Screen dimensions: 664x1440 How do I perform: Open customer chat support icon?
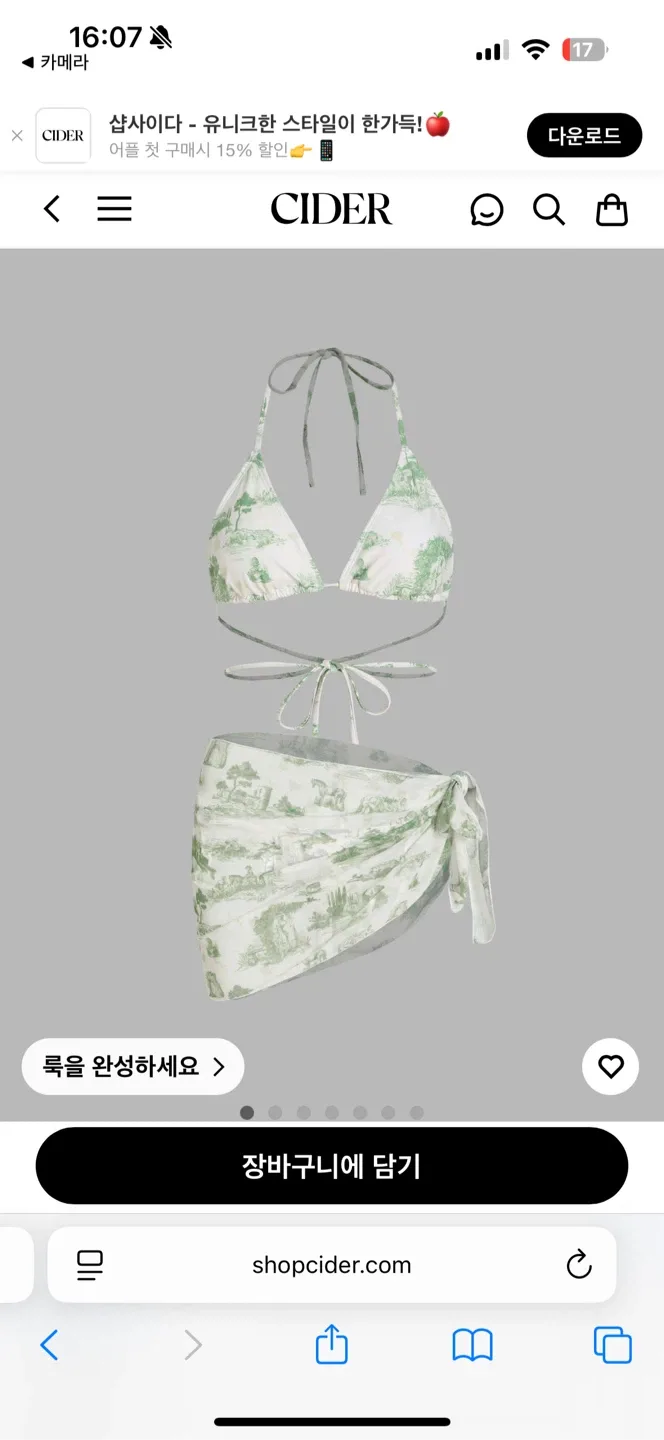487,210
